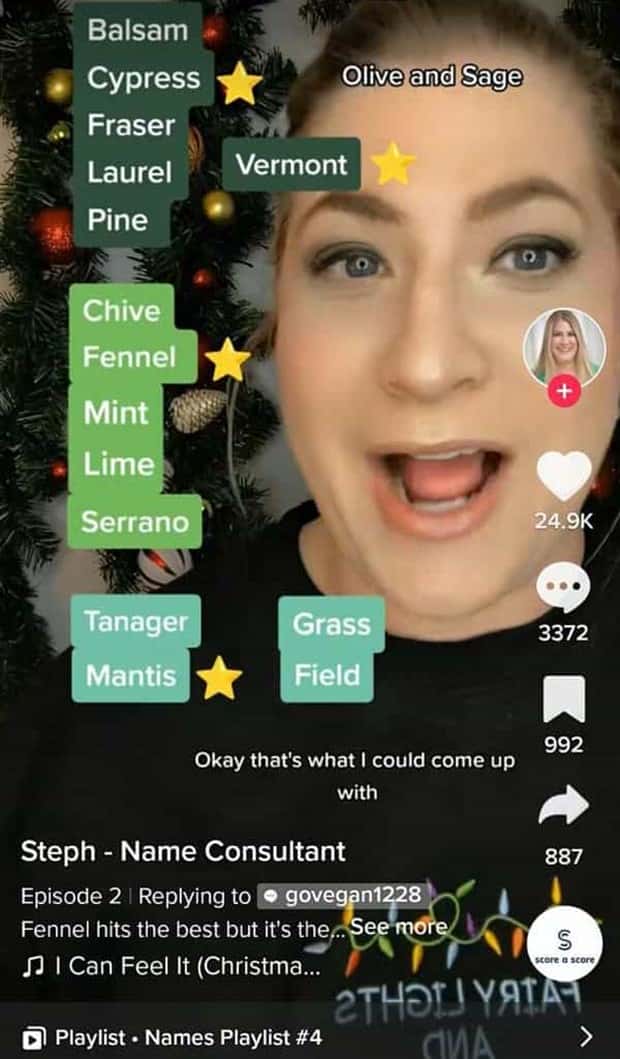Like this video with the heart

[x=564, y=477]
